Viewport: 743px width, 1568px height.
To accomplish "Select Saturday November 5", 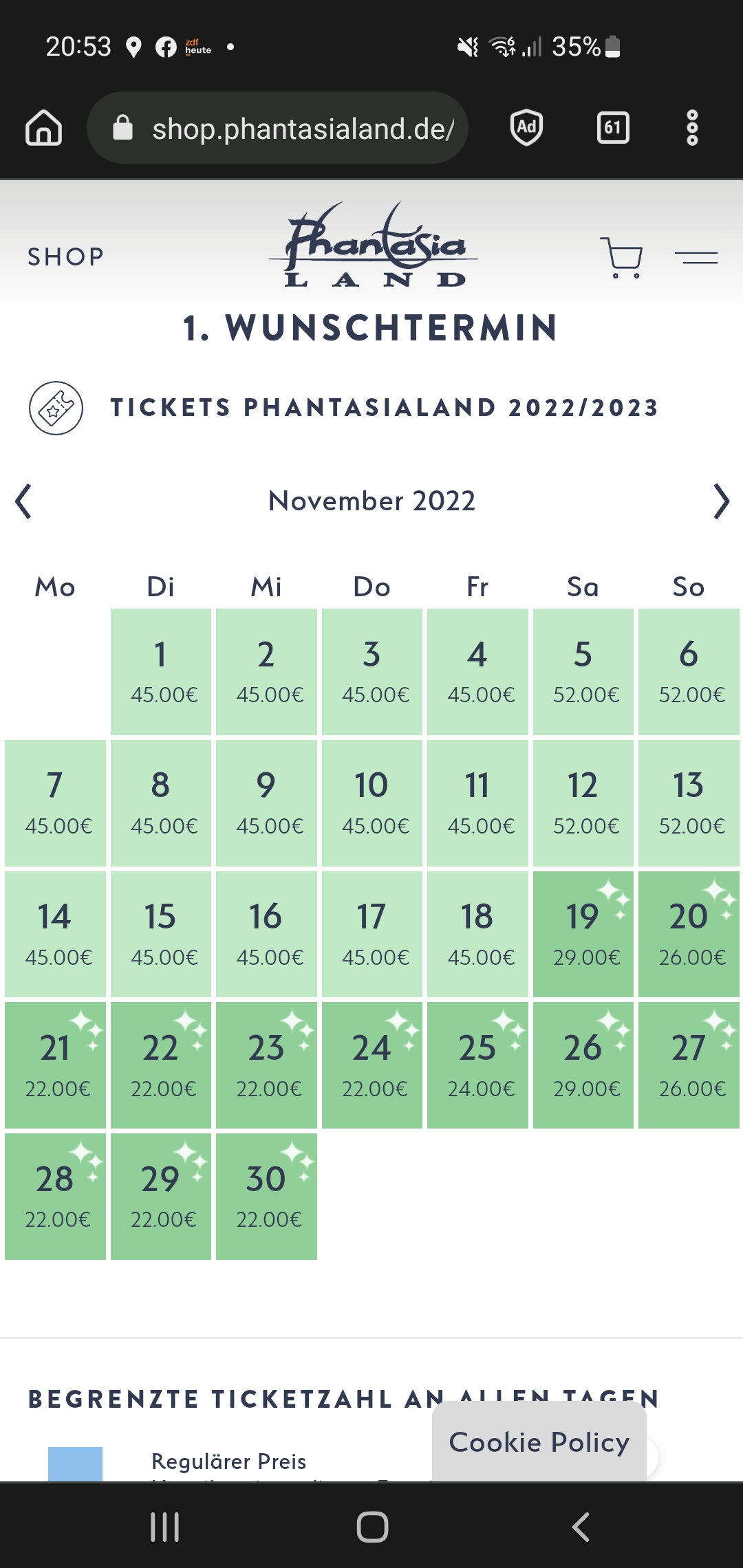I will tap(583, 672).
